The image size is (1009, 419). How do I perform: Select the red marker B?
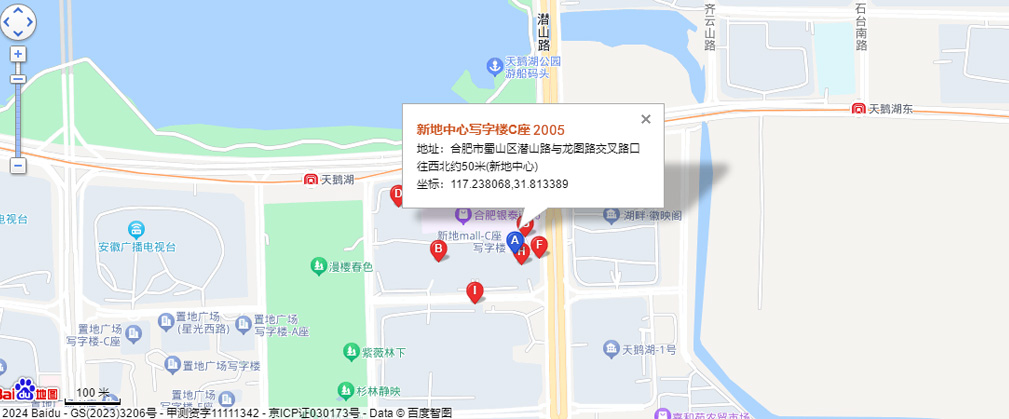point(437,250)
